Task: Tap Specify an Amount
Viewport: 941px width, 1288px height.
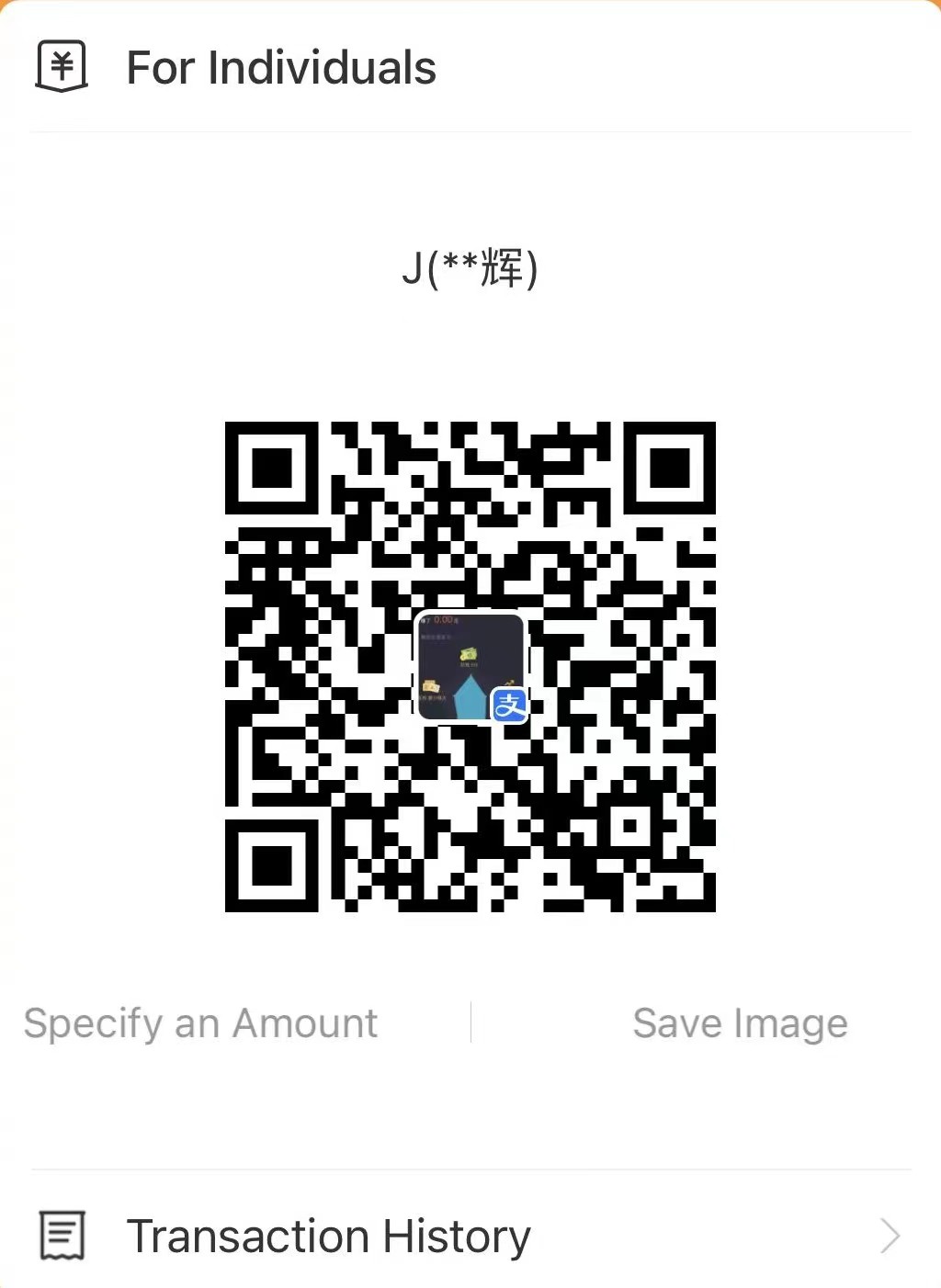Action: 200,1023
